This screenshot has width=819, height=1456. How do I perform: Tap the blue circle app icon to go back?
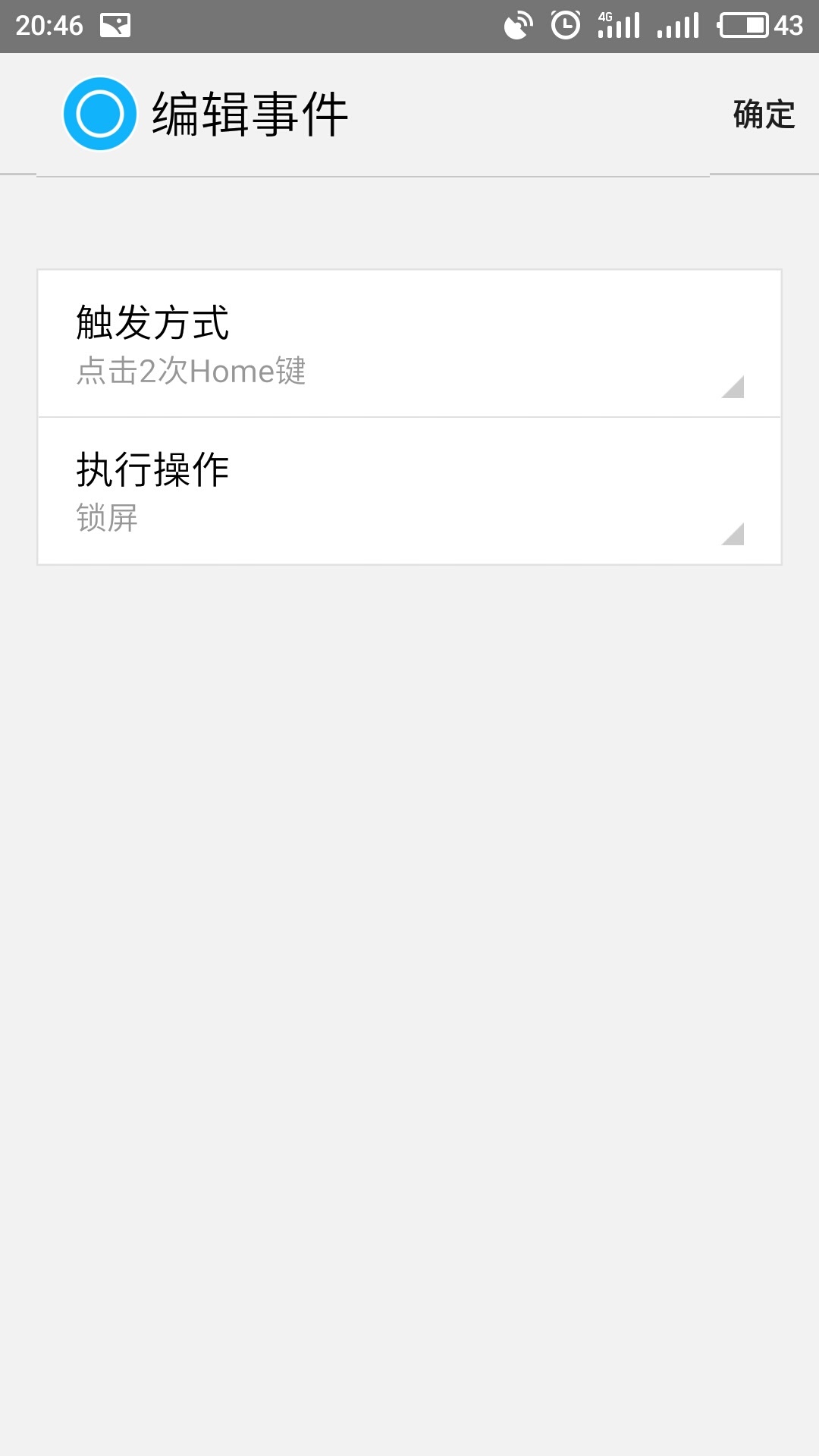[100, 114]
